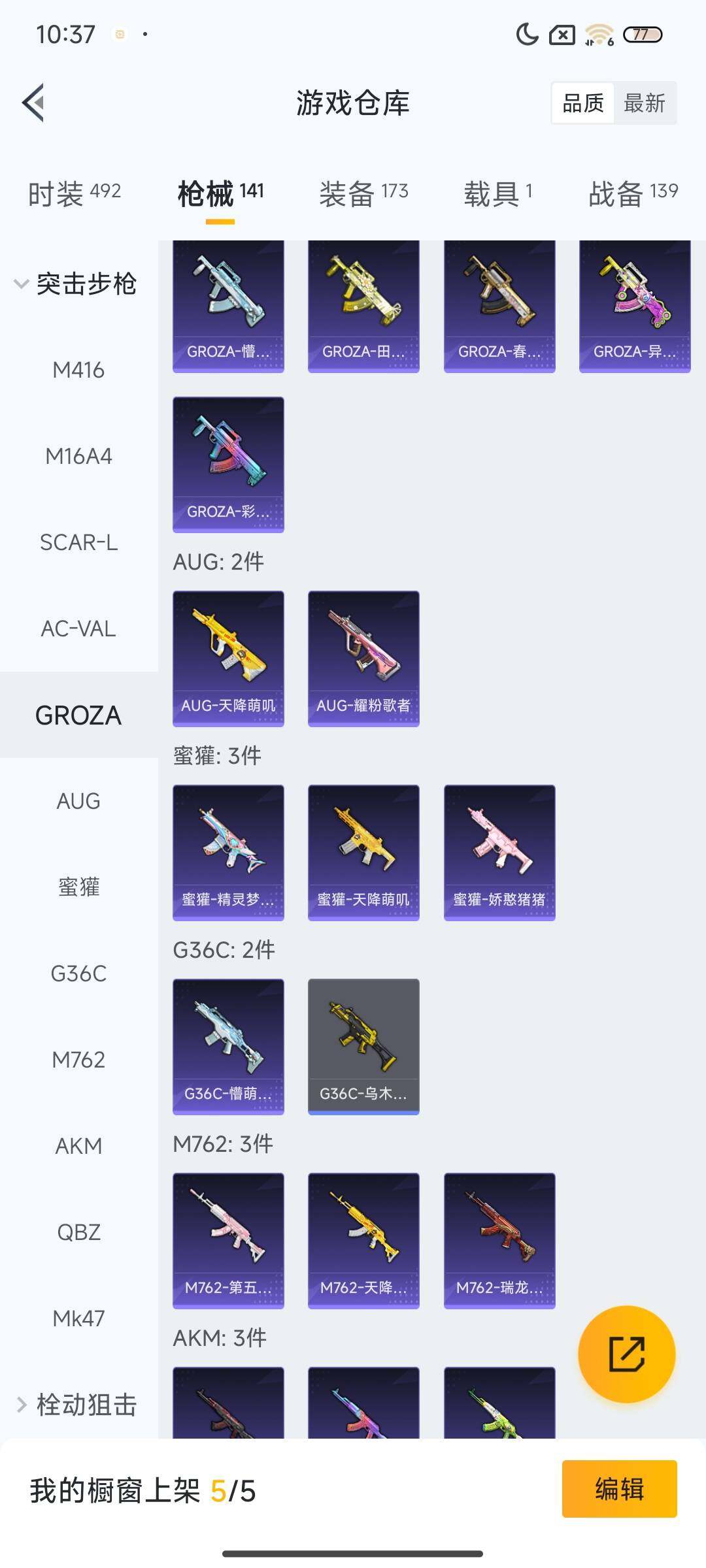This screenshot has width=706, height=1568.
Task: Switch to the 战备 tab
Action: (633, 193)
